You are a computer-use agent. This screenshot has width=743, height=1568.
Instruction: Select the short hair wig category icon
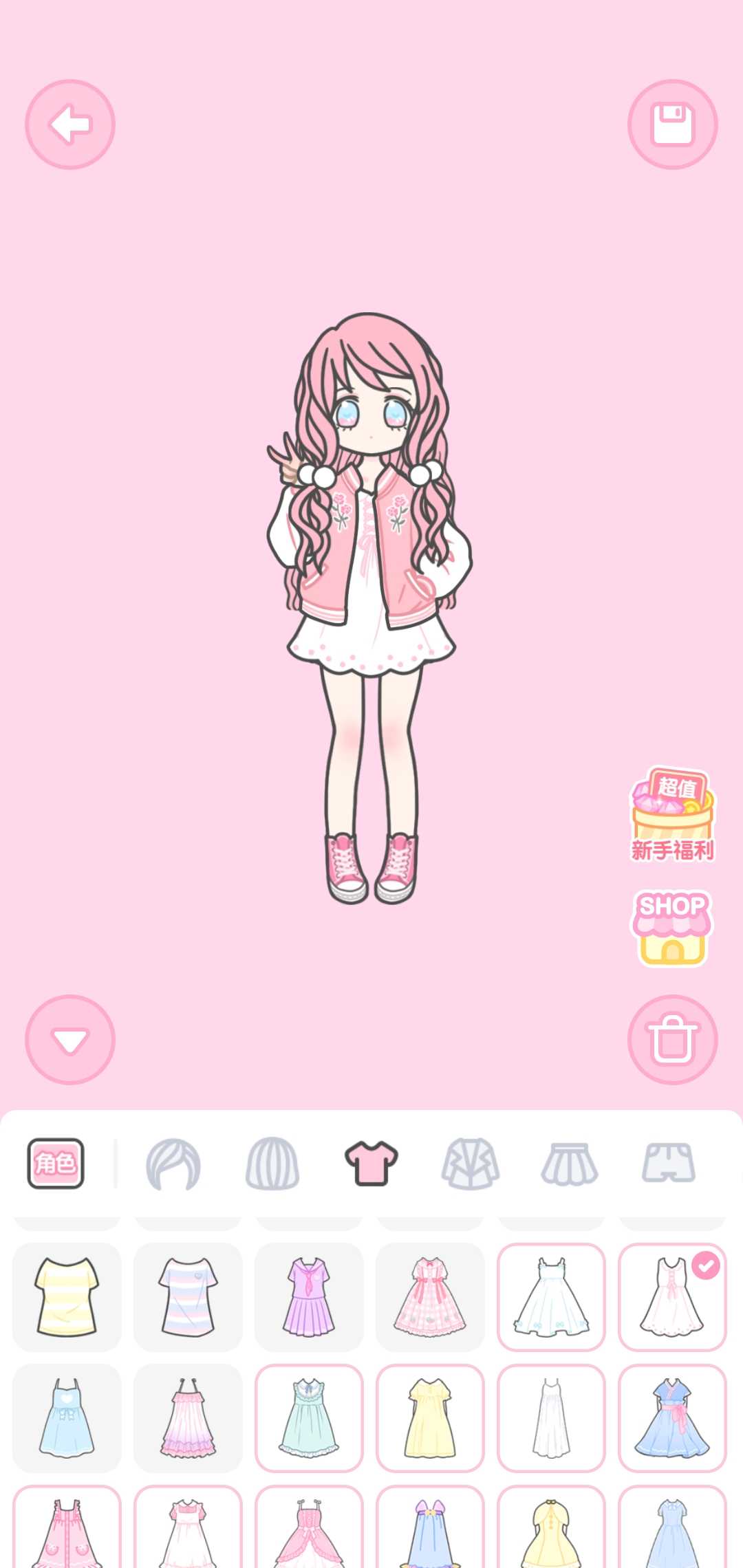[270, 1163]
